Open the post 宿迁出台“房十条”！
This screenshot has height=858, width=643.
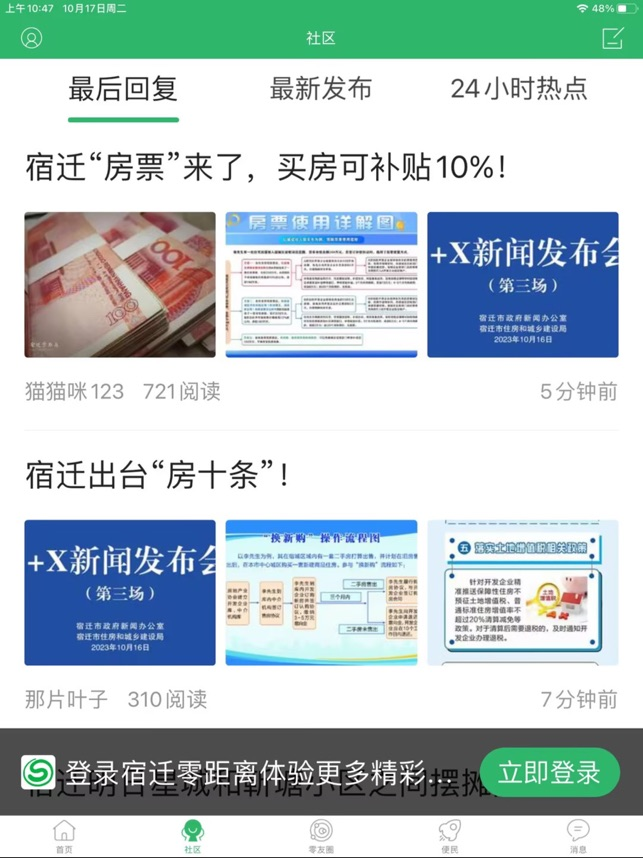(x=158, y=474)
